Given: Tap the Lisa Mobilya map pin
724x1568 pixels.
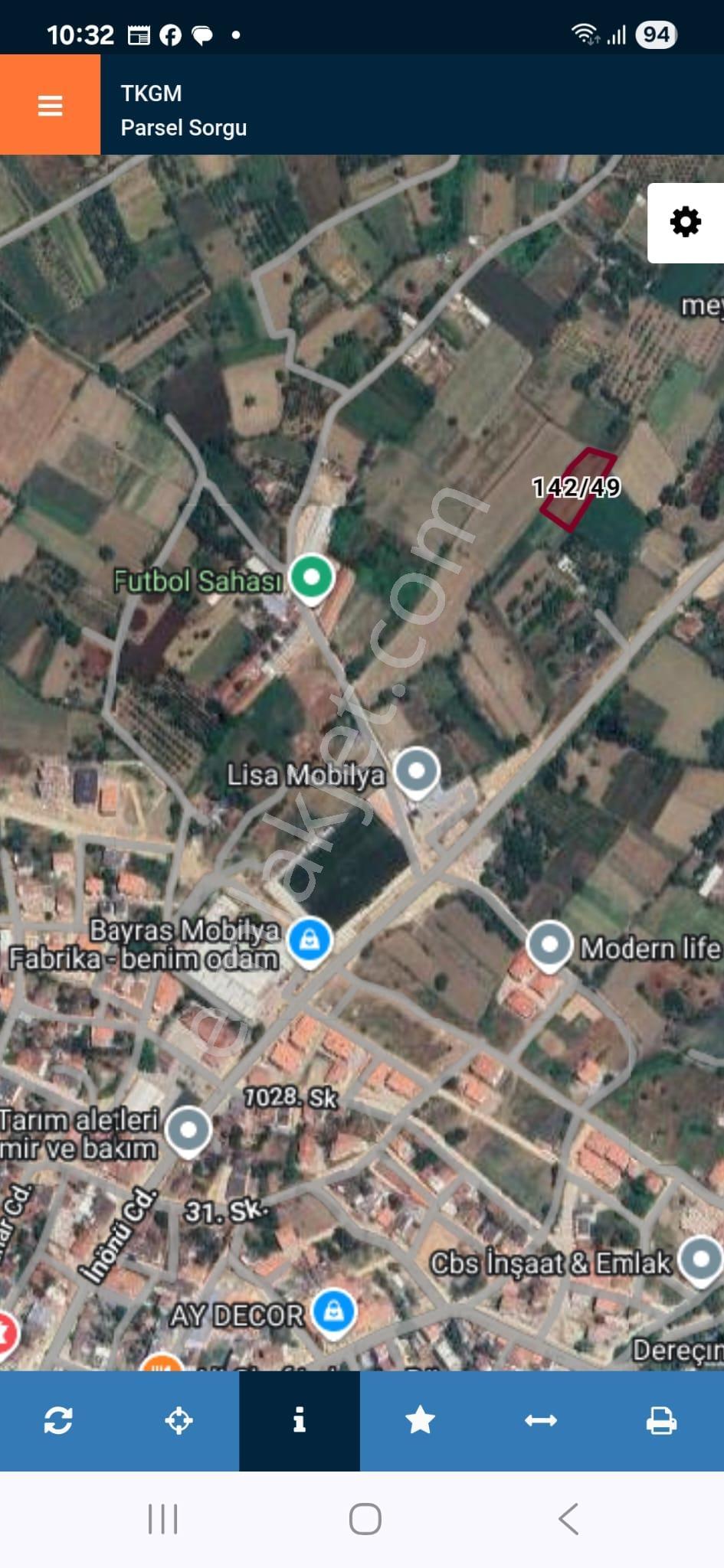Looking at the screenshot, I should coord(416,772).
